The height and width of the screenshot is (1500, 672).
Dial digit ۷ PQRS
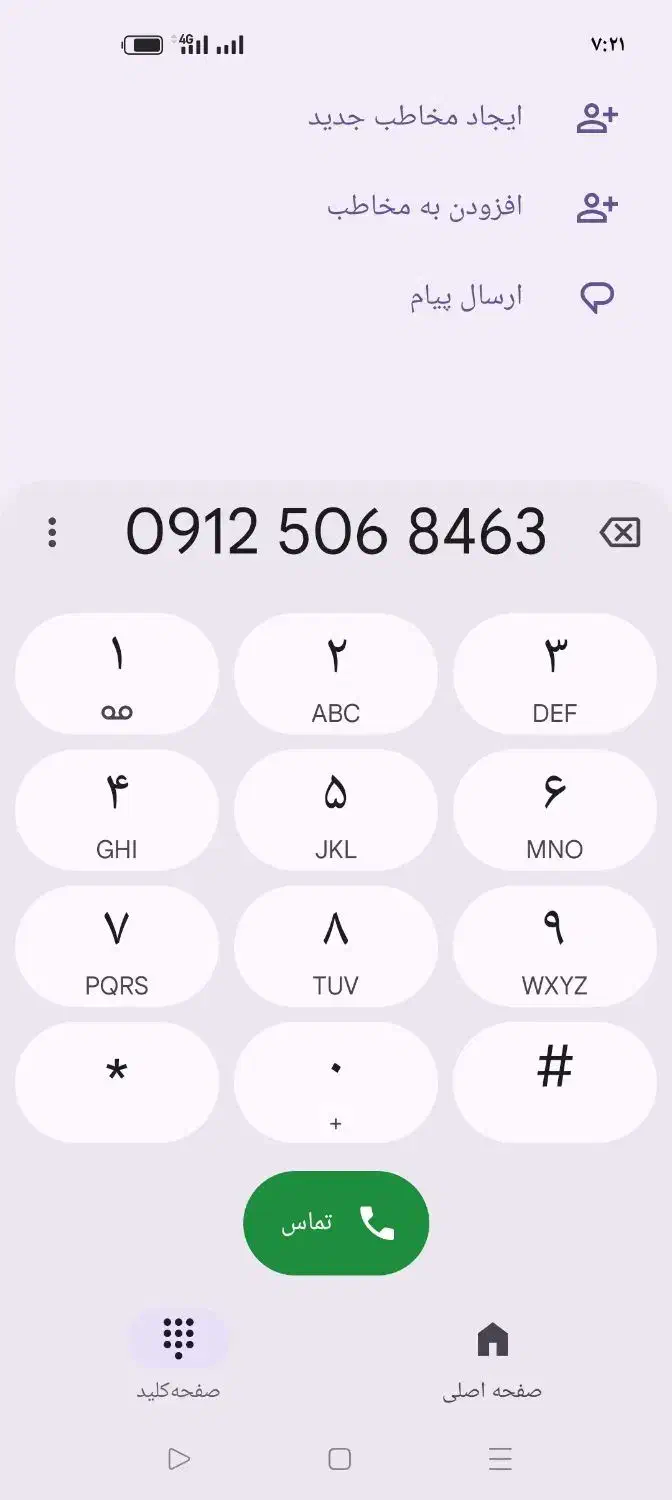tap(117, 946)
